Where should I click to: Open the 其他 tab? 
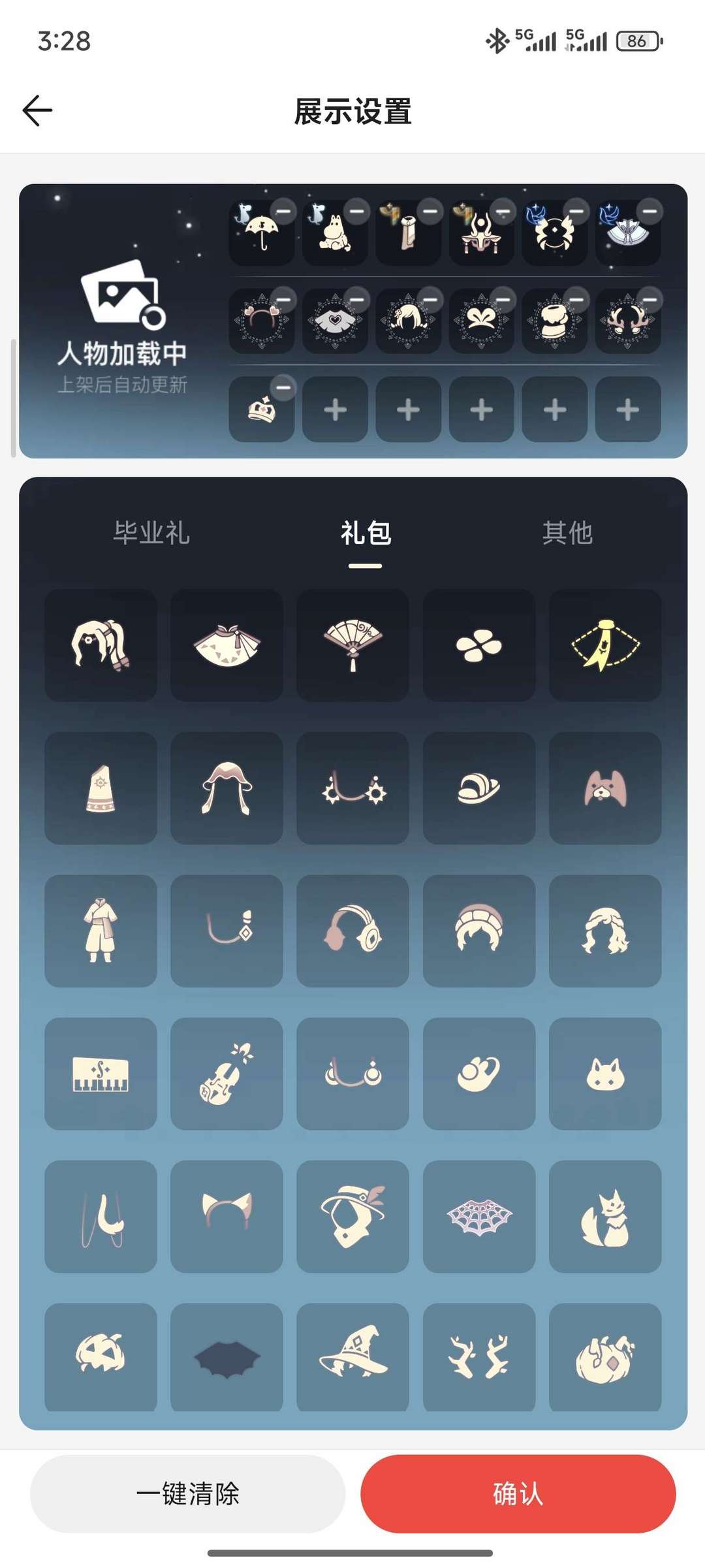click(568, 534)
